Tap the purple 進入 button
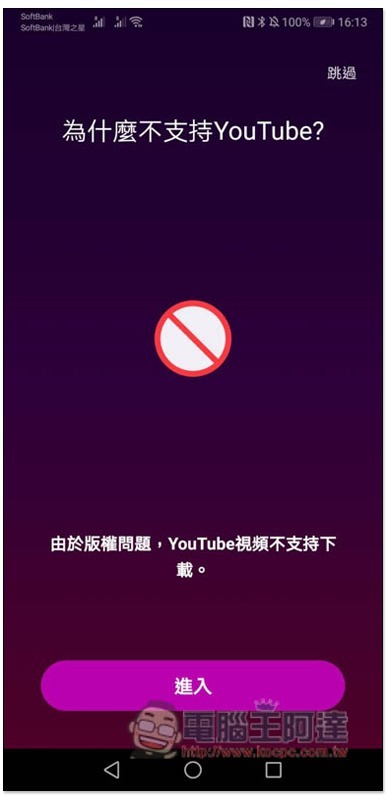Image resolution: width=386 pixels, height=800 pixels. (x=193, y=685)
